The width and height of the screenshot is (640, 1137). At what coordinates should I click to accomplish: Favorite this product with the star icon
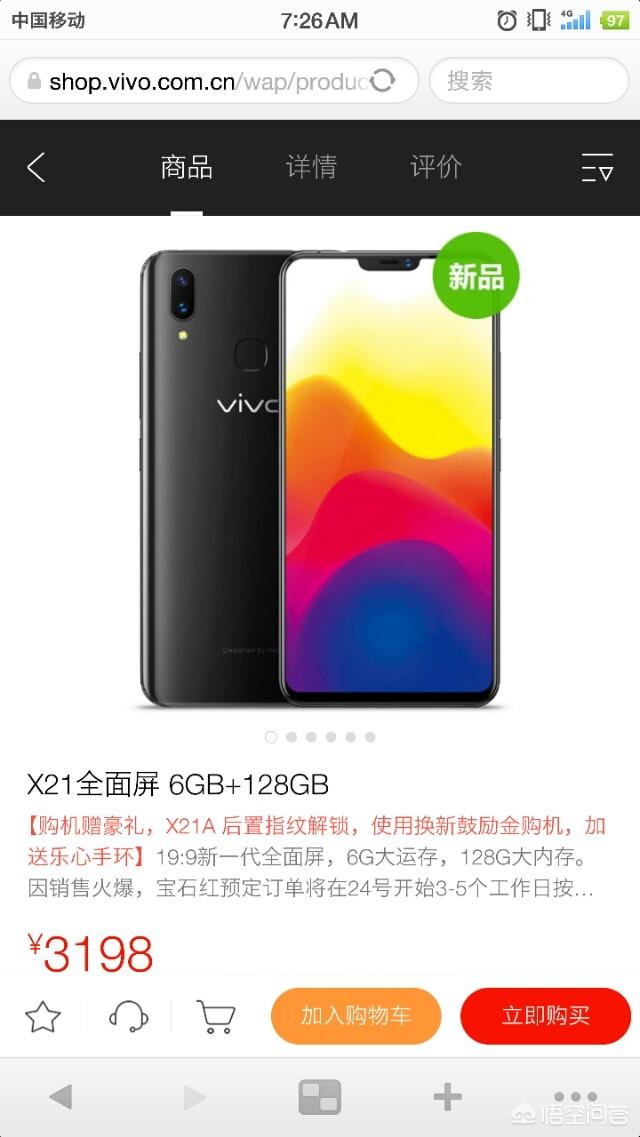coord(43,1017)
